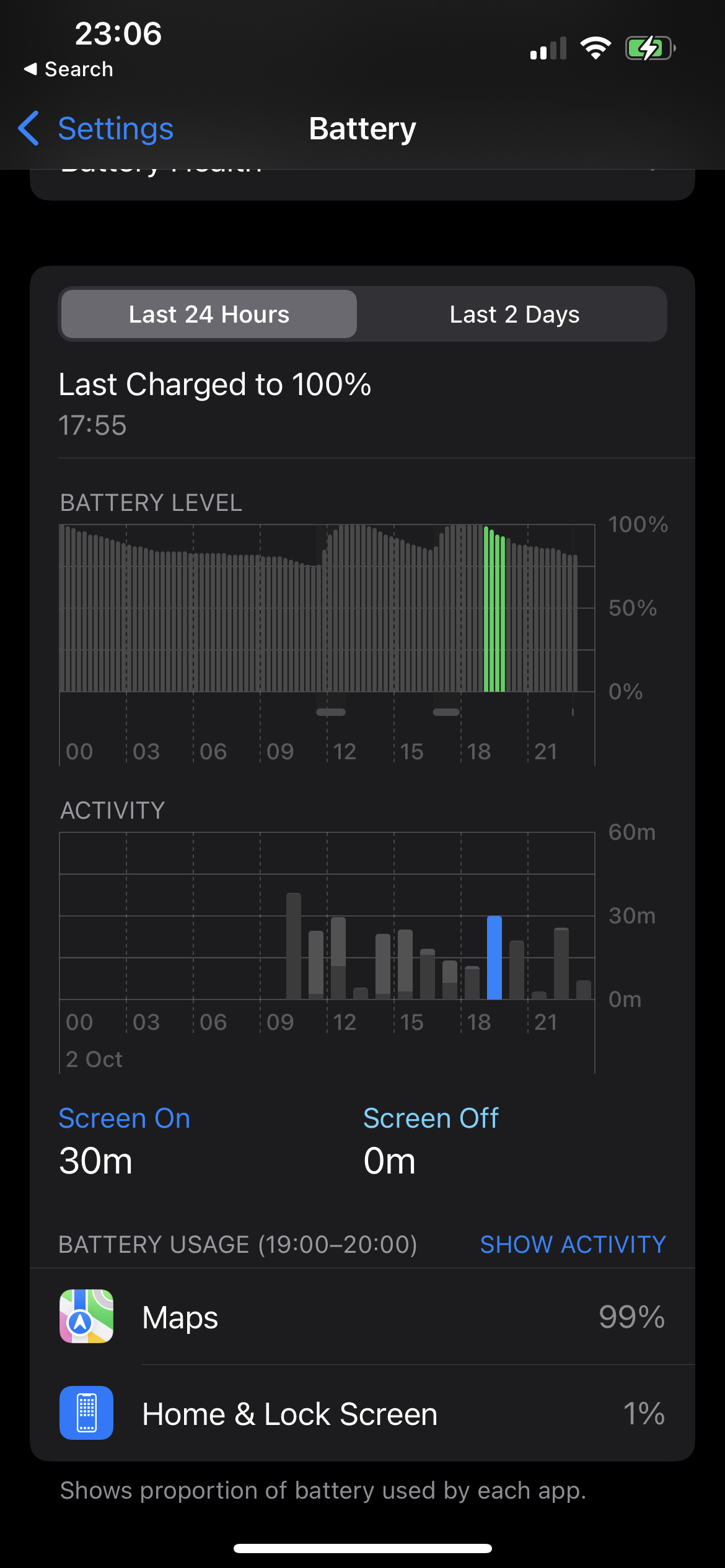725x1568 pixels.
Task: Open Home & Lock Screen usage row
Action: pos(362,1414)
